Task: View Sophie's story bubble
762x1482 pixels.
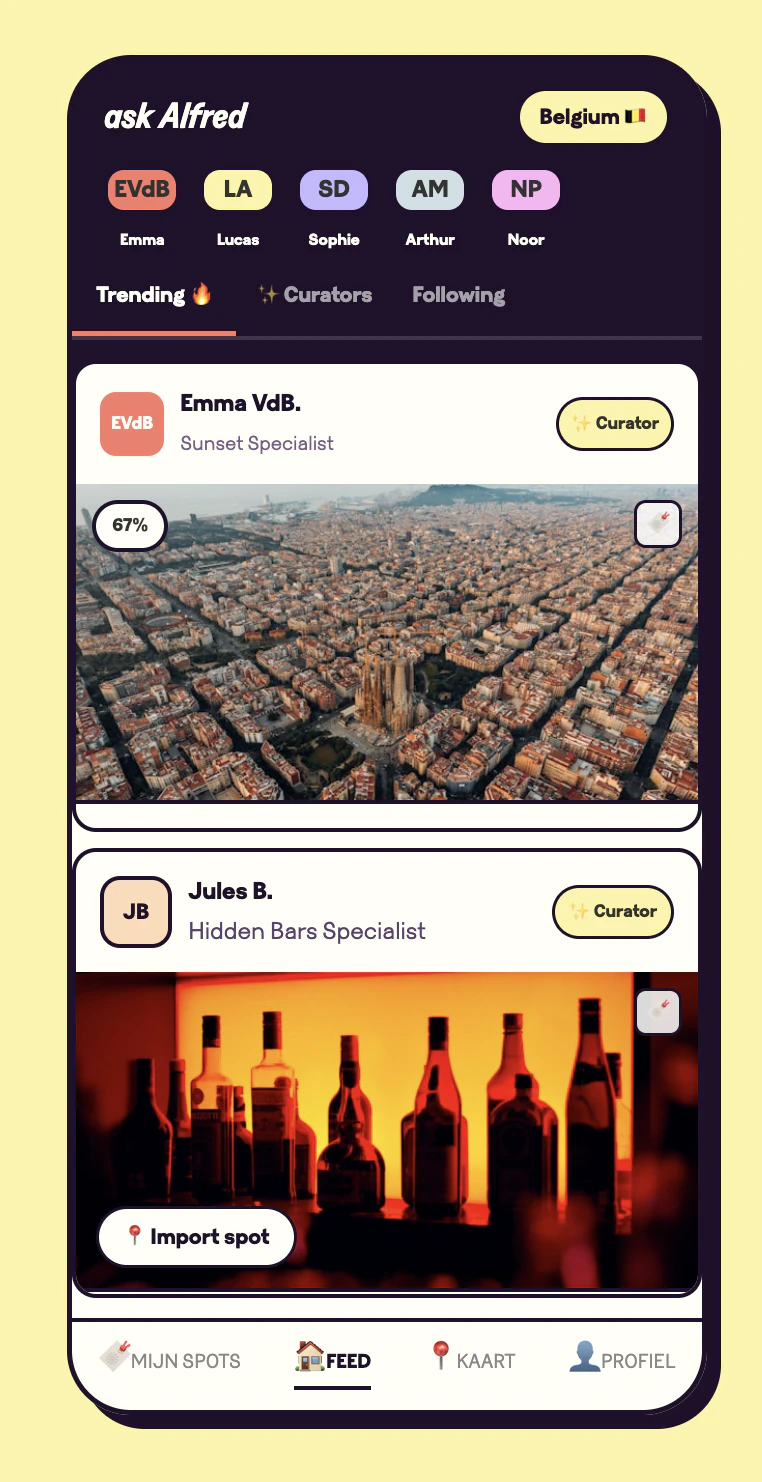Action: pyautogui.click(x=334, y=190)
